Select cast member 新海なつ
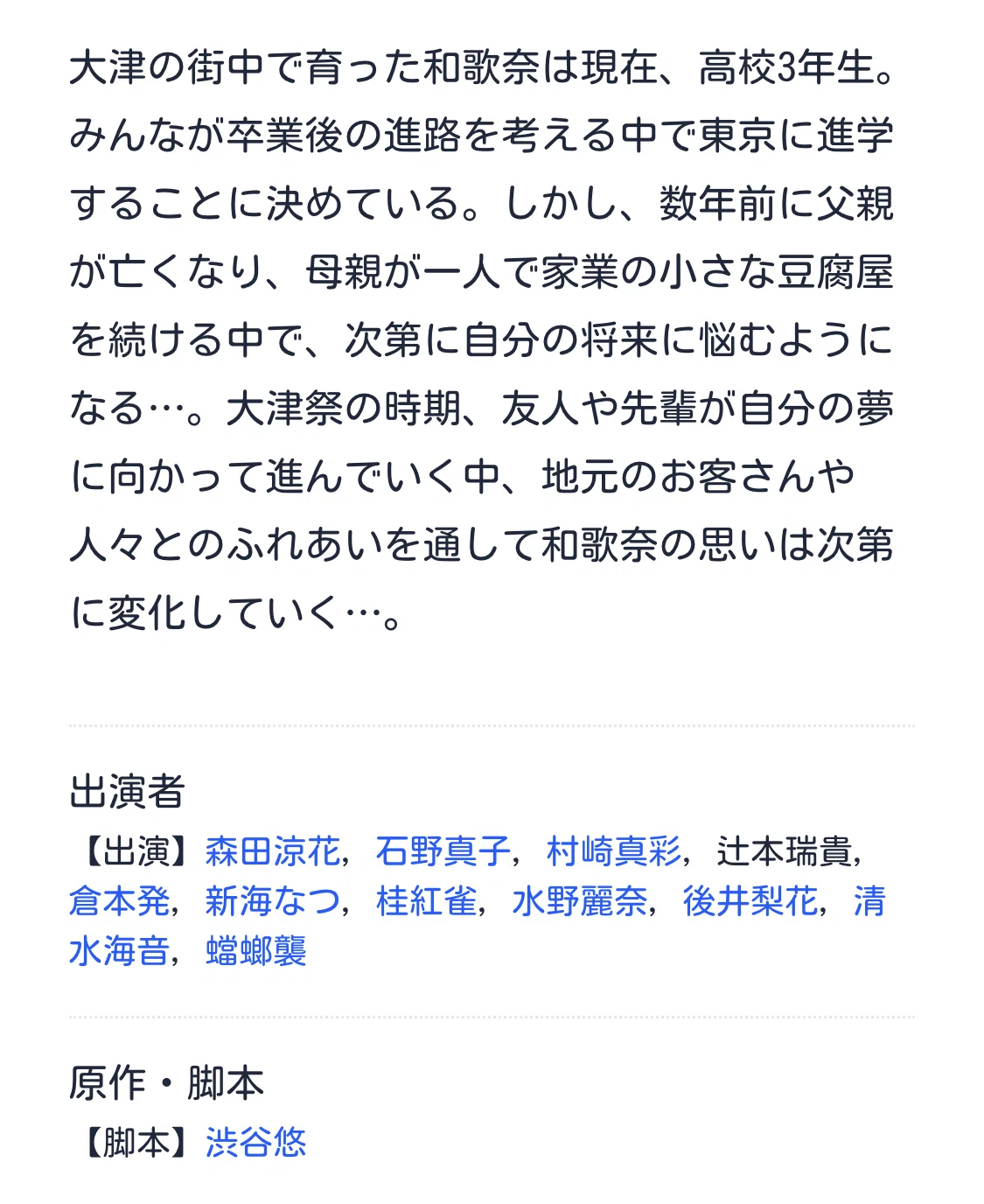Viewport: 984px width, 1204px height. click(272, 900)
